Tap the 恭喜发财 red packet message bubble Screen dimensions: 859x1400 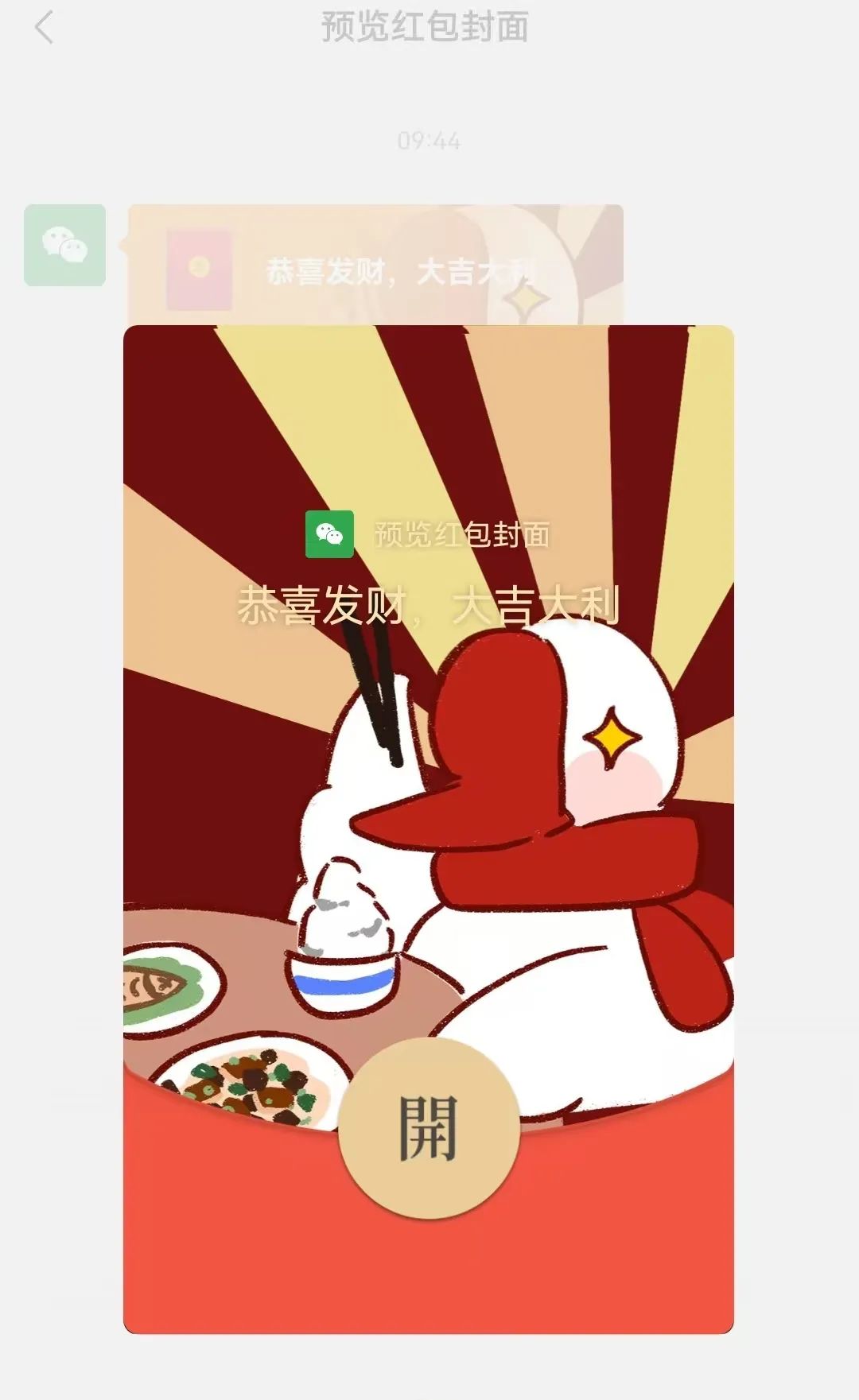coord(375,265)
